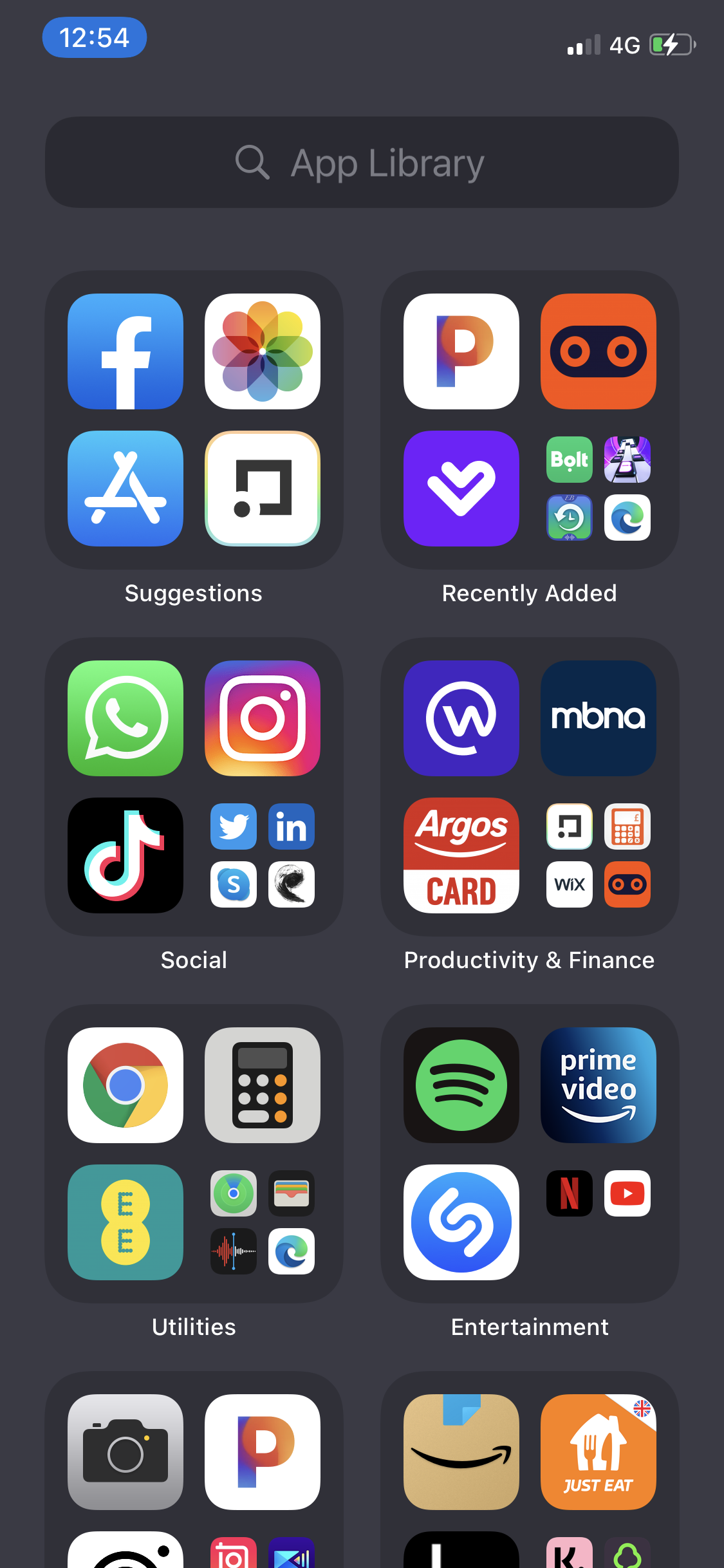Open Instagram

tap(263, 718)
